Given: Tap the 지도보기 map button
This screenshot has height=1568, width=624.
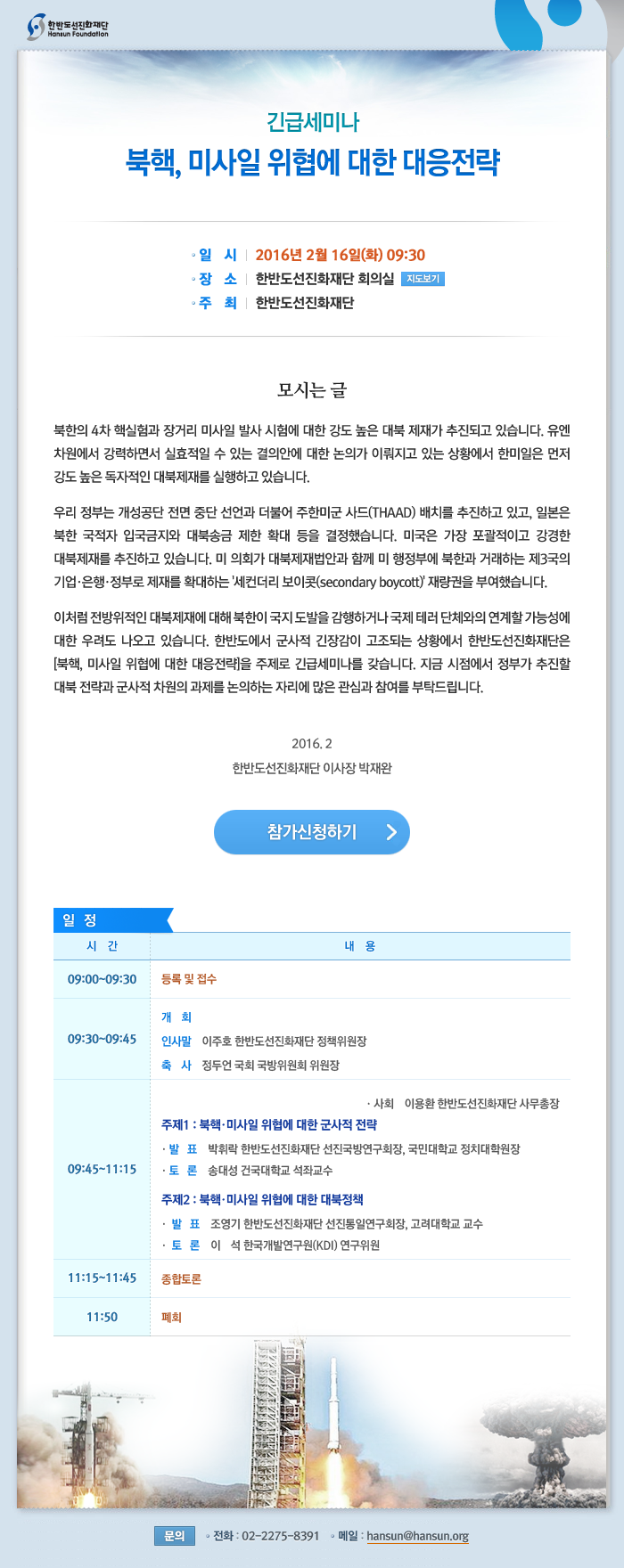Looking at the screenshot, I should 423,279.
